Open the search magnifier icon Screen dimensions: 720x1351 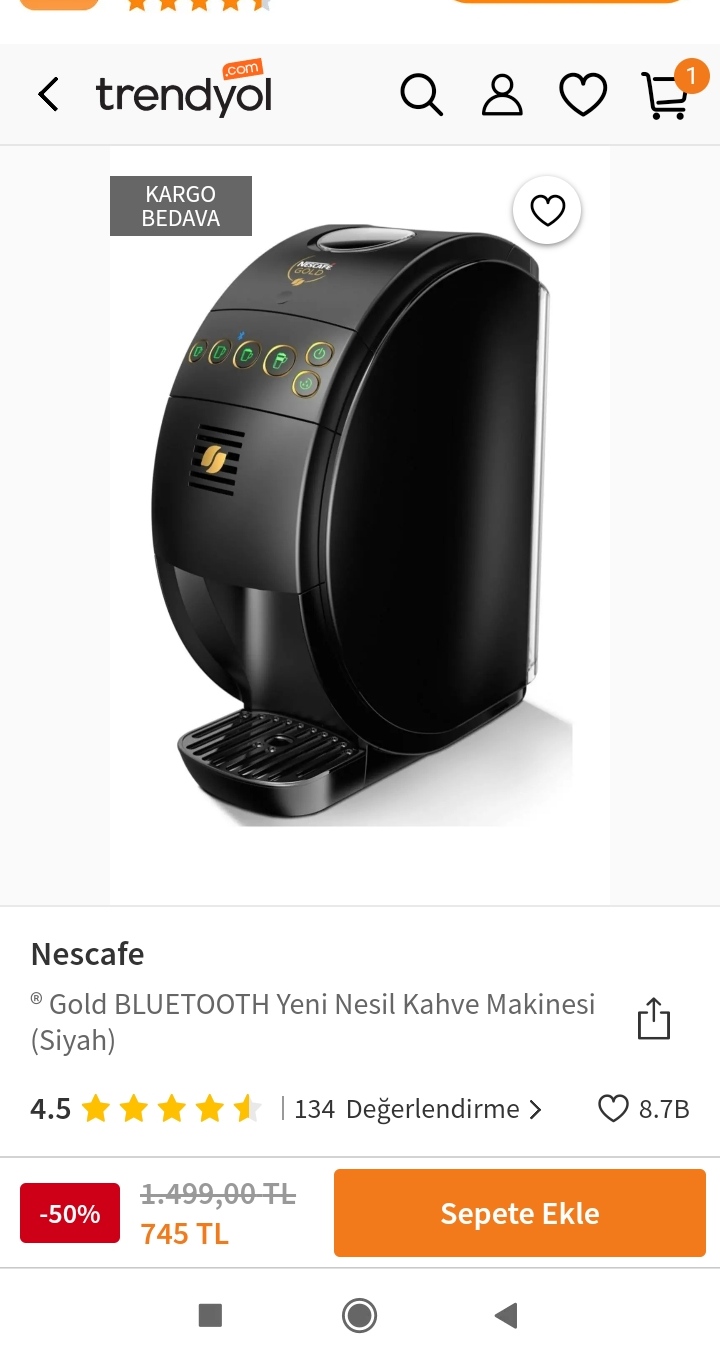[x=421, y=95]
